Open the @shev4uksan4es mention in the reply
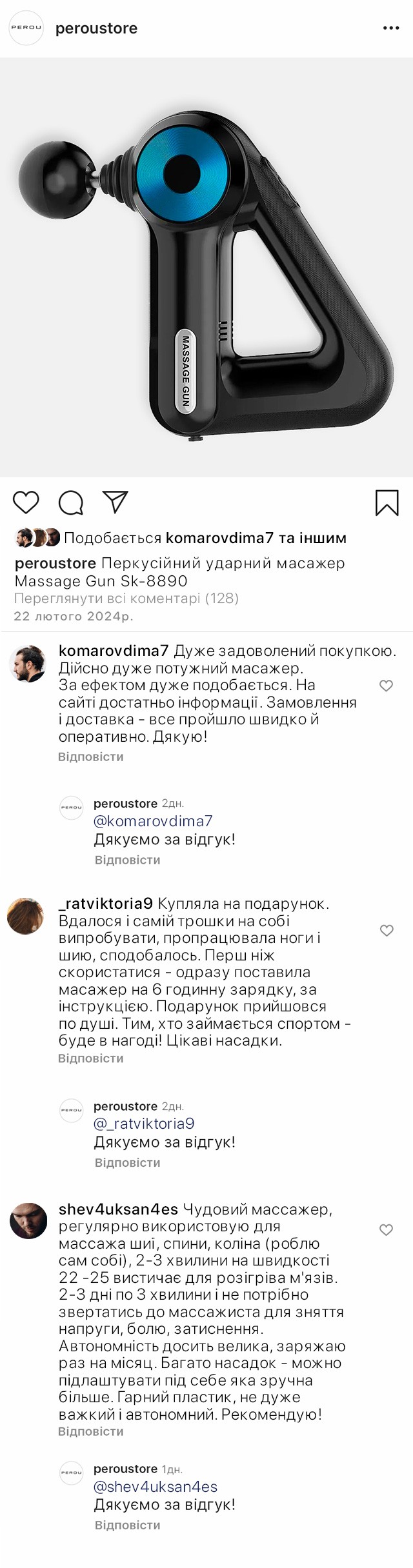 tap(156, 1487)
